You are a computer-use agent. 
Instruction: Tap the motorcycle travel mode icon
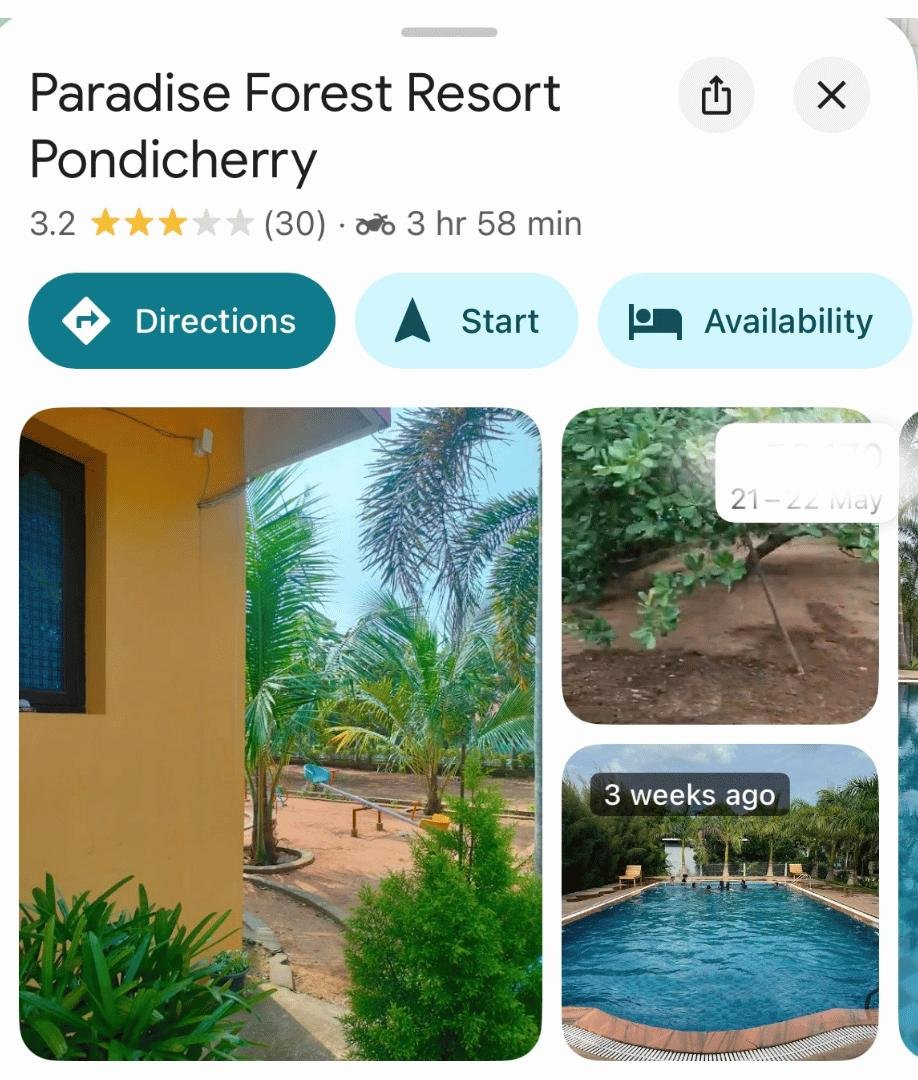point(376,223)
